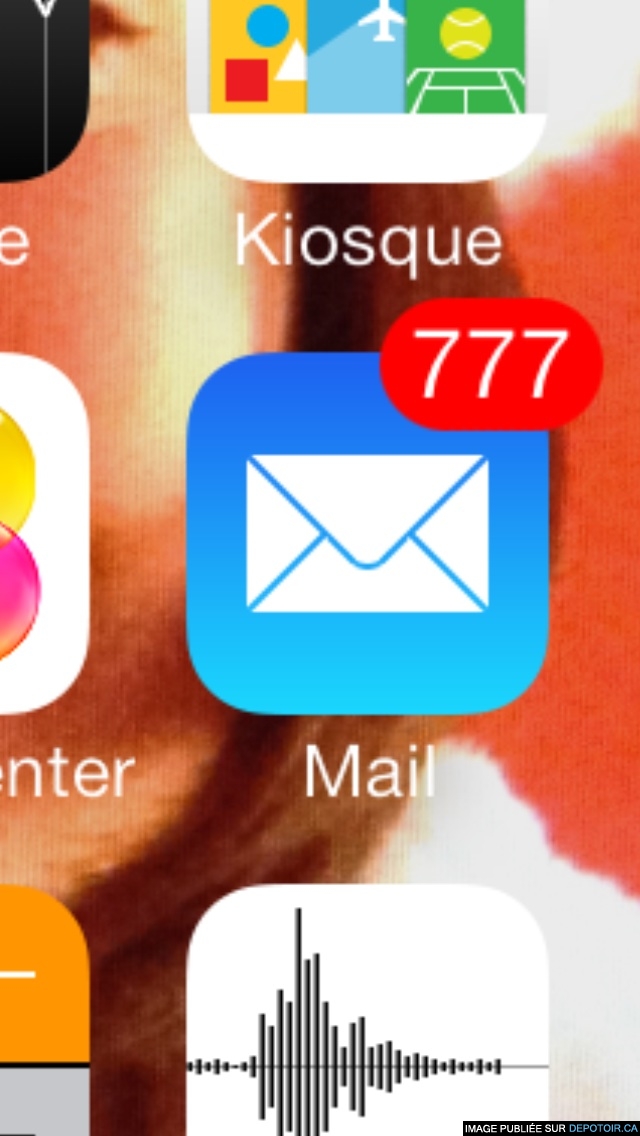The image size is (640, 1136).
Task: Launch the voice memos waveform app
Action: pos(367,1010)
